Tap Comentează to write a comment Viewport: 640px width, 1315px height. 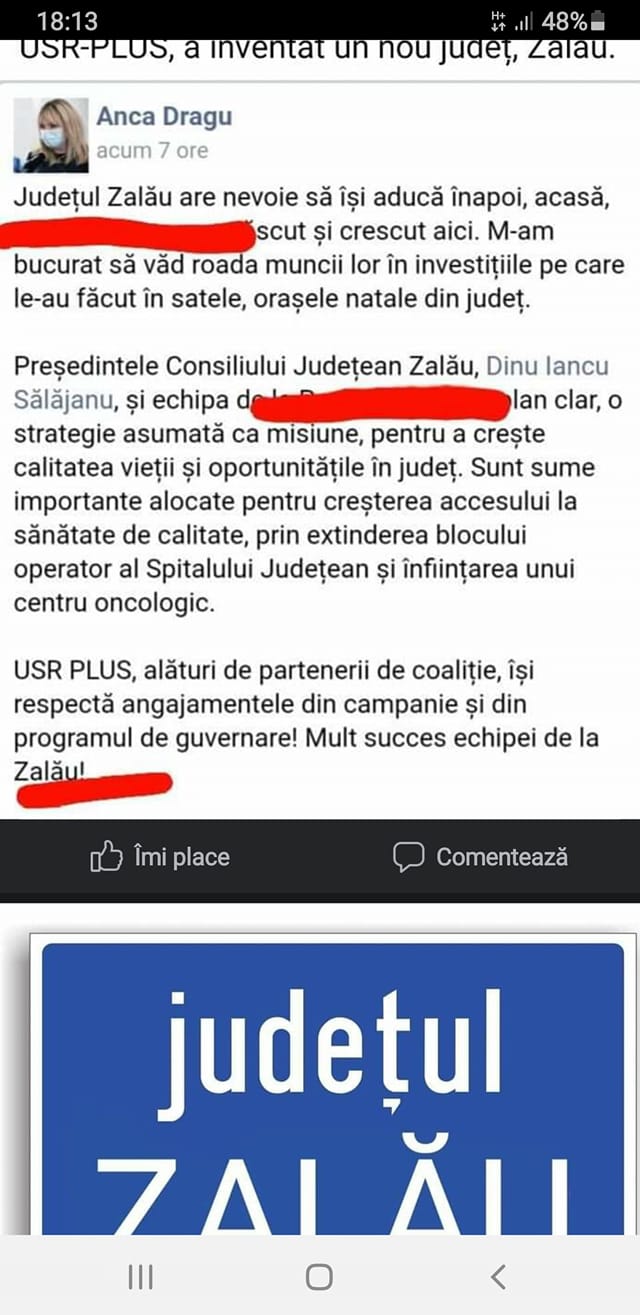tap(480, 857)
